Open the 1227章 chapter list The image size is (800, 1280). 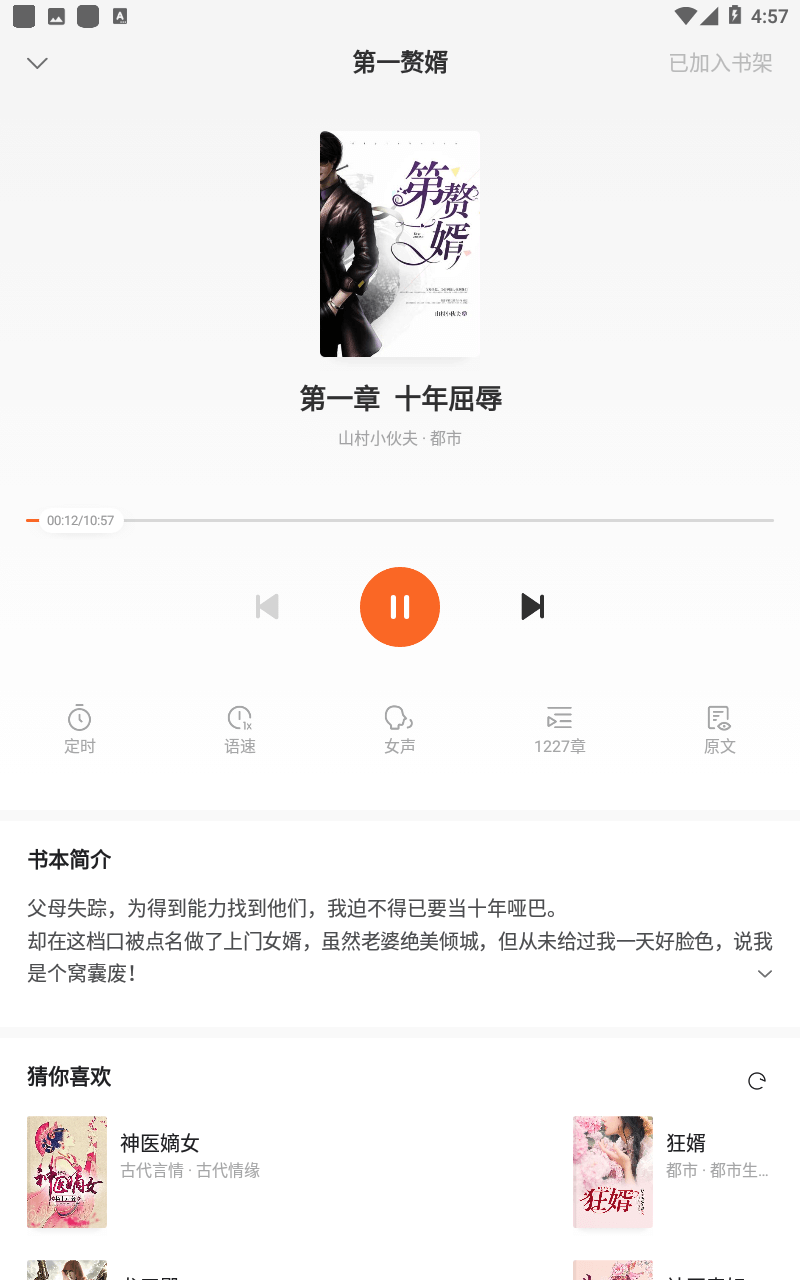560,730
